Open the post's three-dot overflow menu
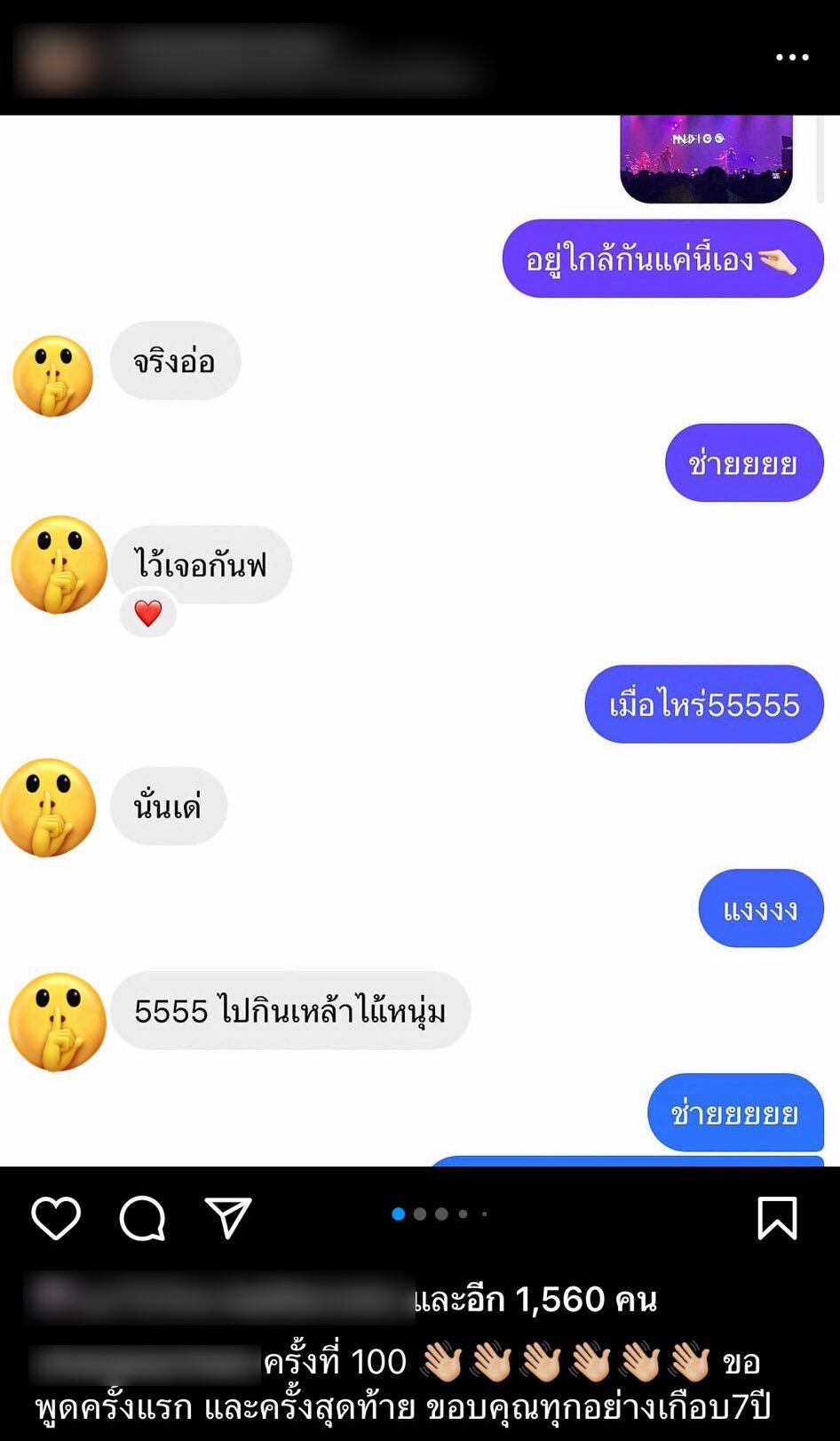This screenshot has width=840, height=1441. pyautogui.click(x=791, y=58)
